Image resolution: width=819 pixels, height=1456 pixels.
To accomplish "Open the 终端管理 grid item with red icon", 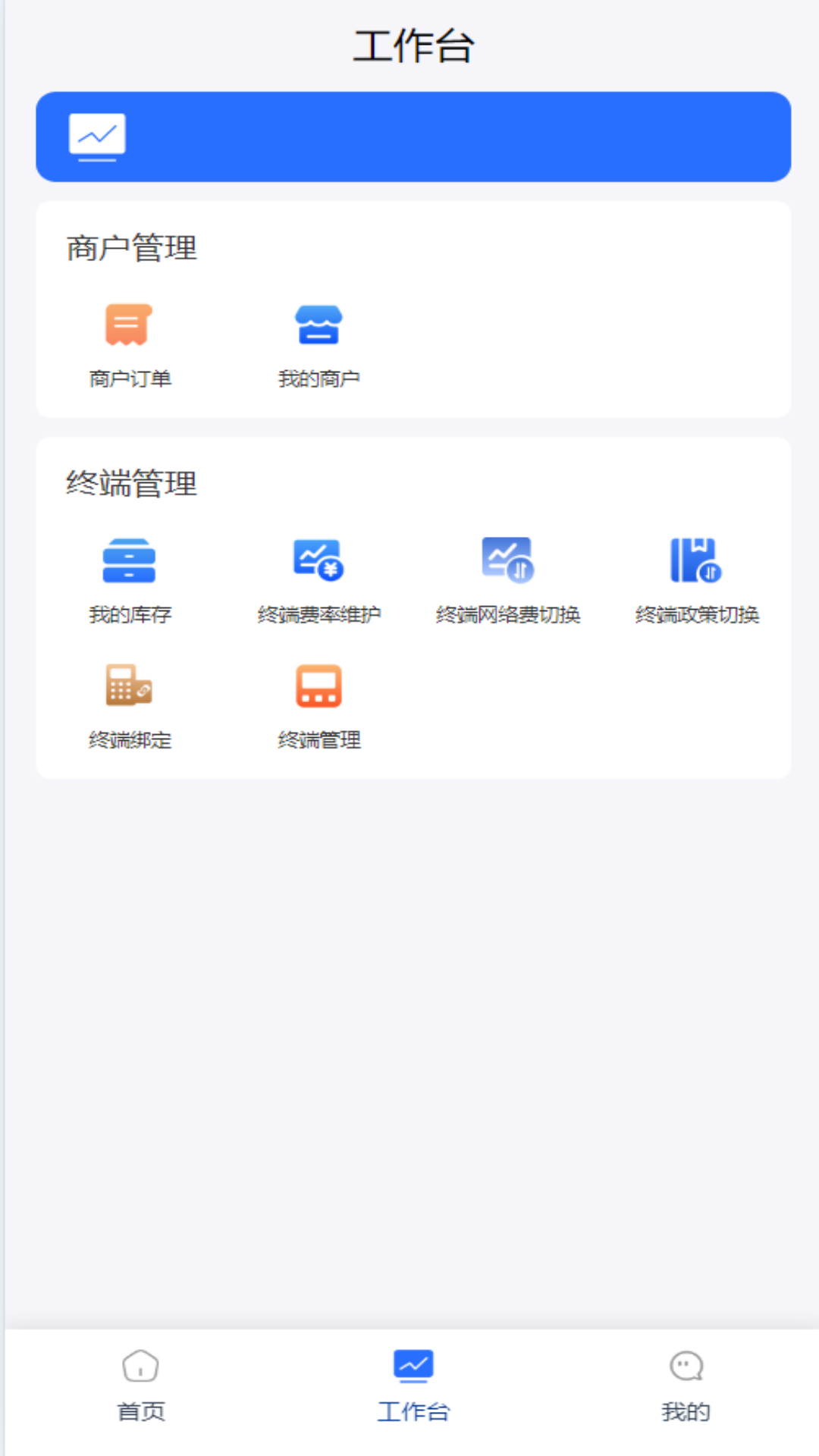I will [318, 705].
